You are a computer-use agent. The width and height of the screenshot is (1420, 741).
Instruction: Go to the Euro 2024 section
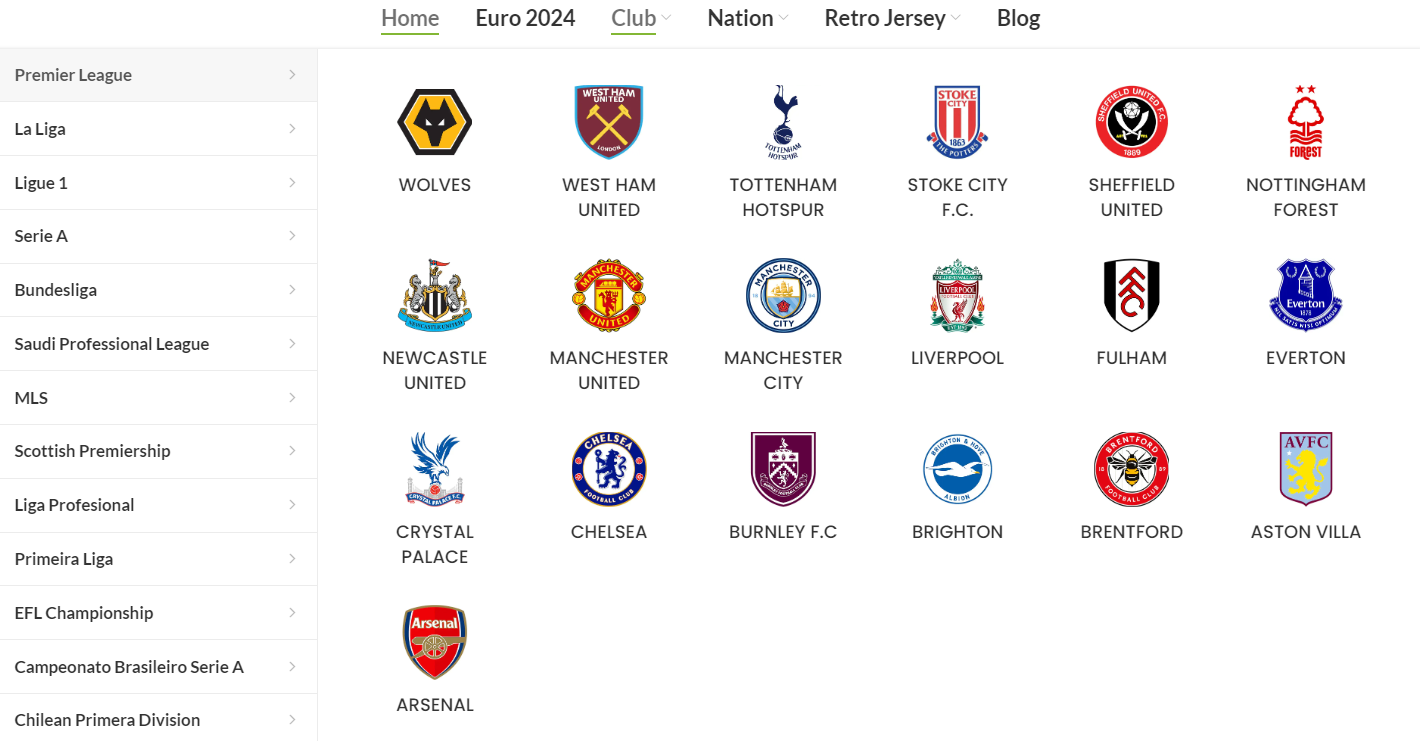pyautogui.click(x=525, y=18)
